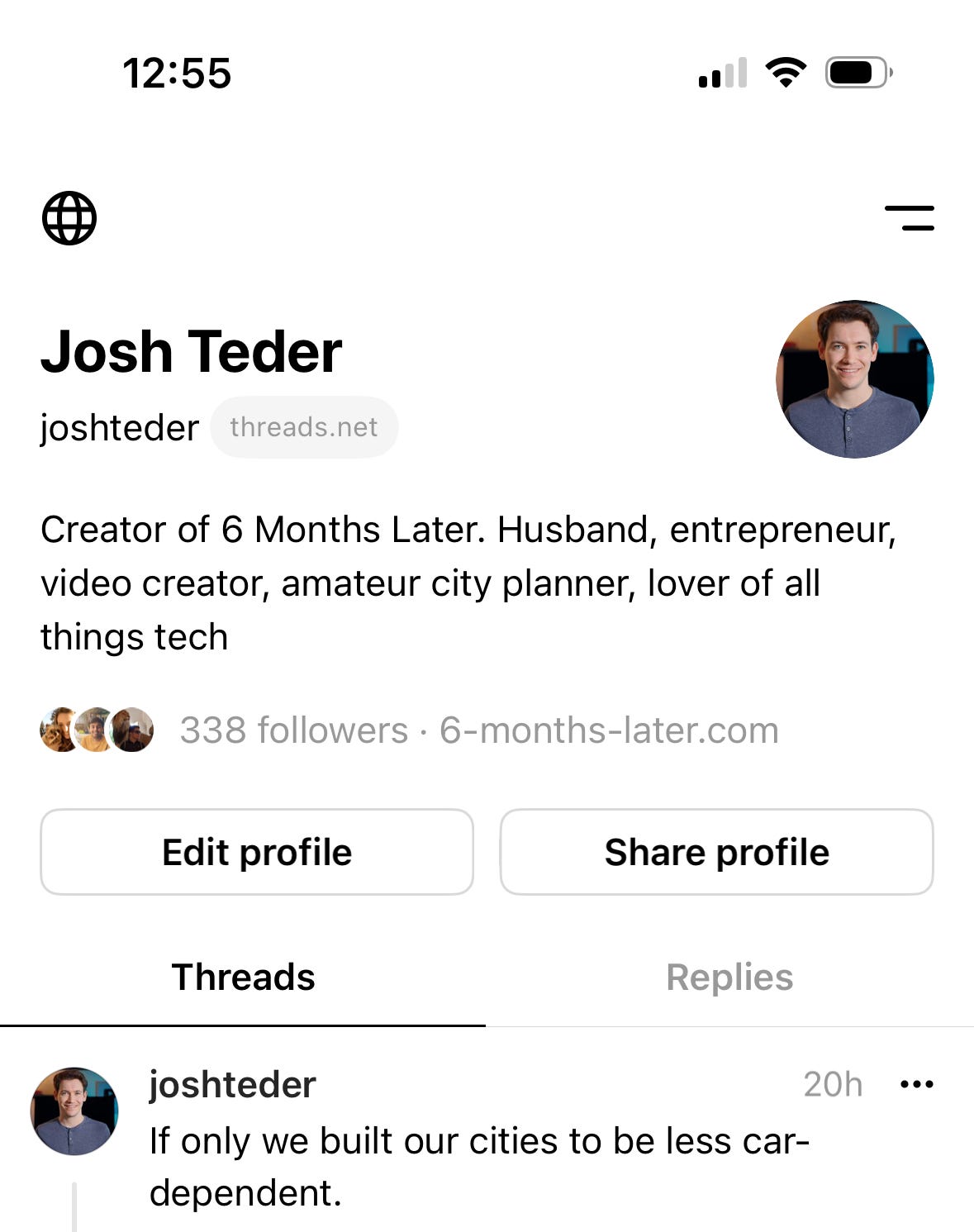Select the Threads tab
This screenshot has width=974, height=1232.
pos(243,978)
